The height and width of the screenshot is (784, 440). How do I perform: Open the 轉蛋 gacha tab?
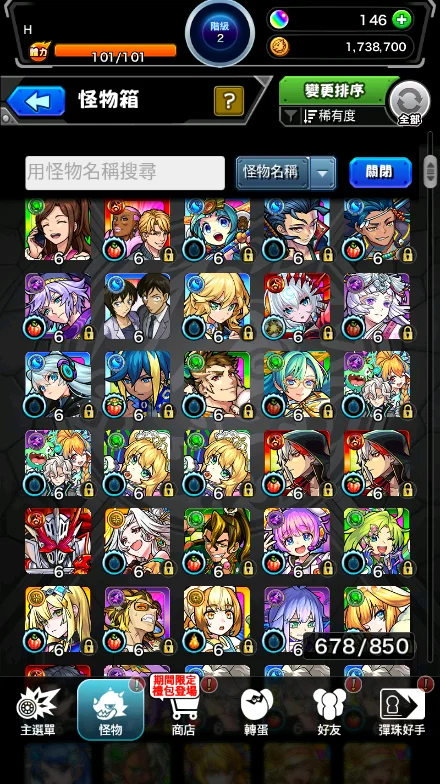coord(256,712)
